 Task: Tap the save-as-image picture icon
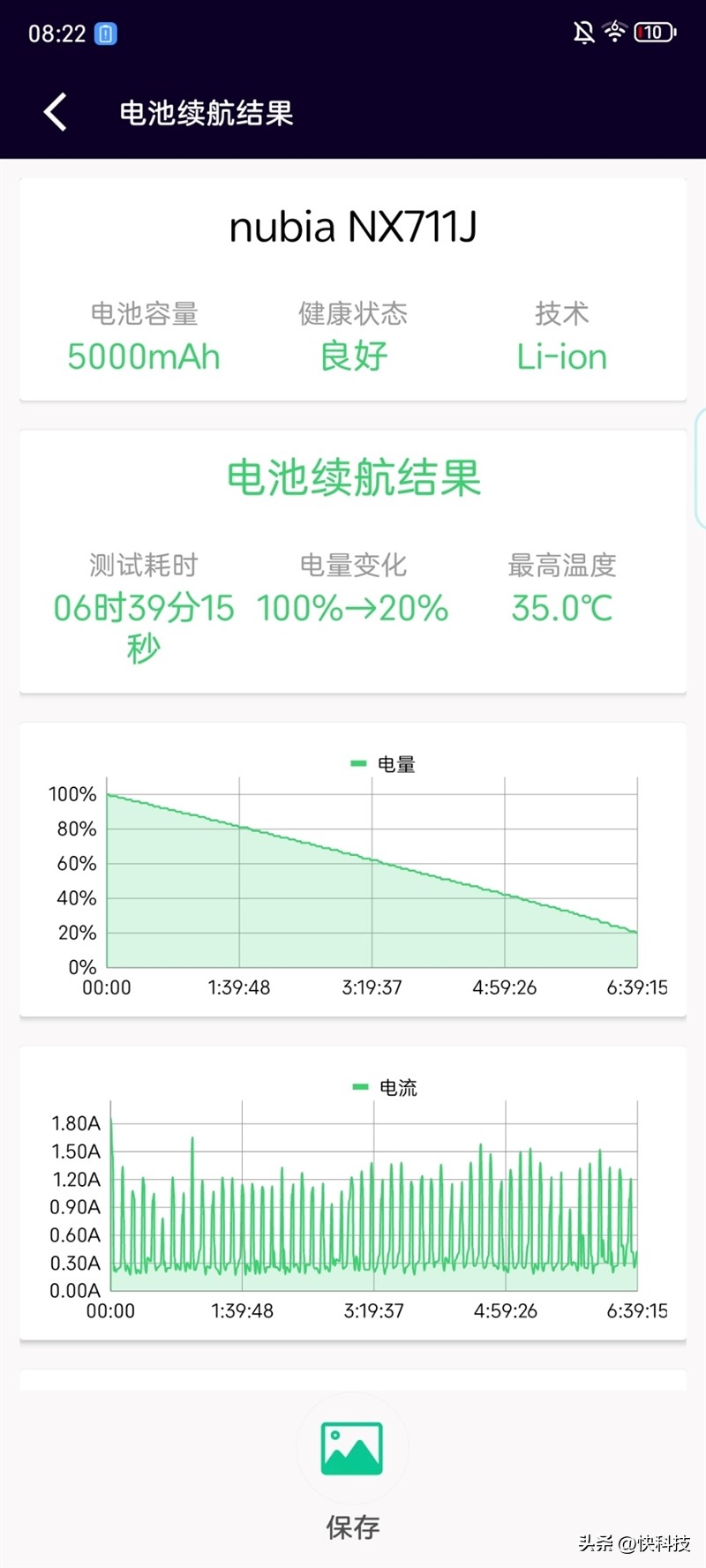[x=352, y=1447]
